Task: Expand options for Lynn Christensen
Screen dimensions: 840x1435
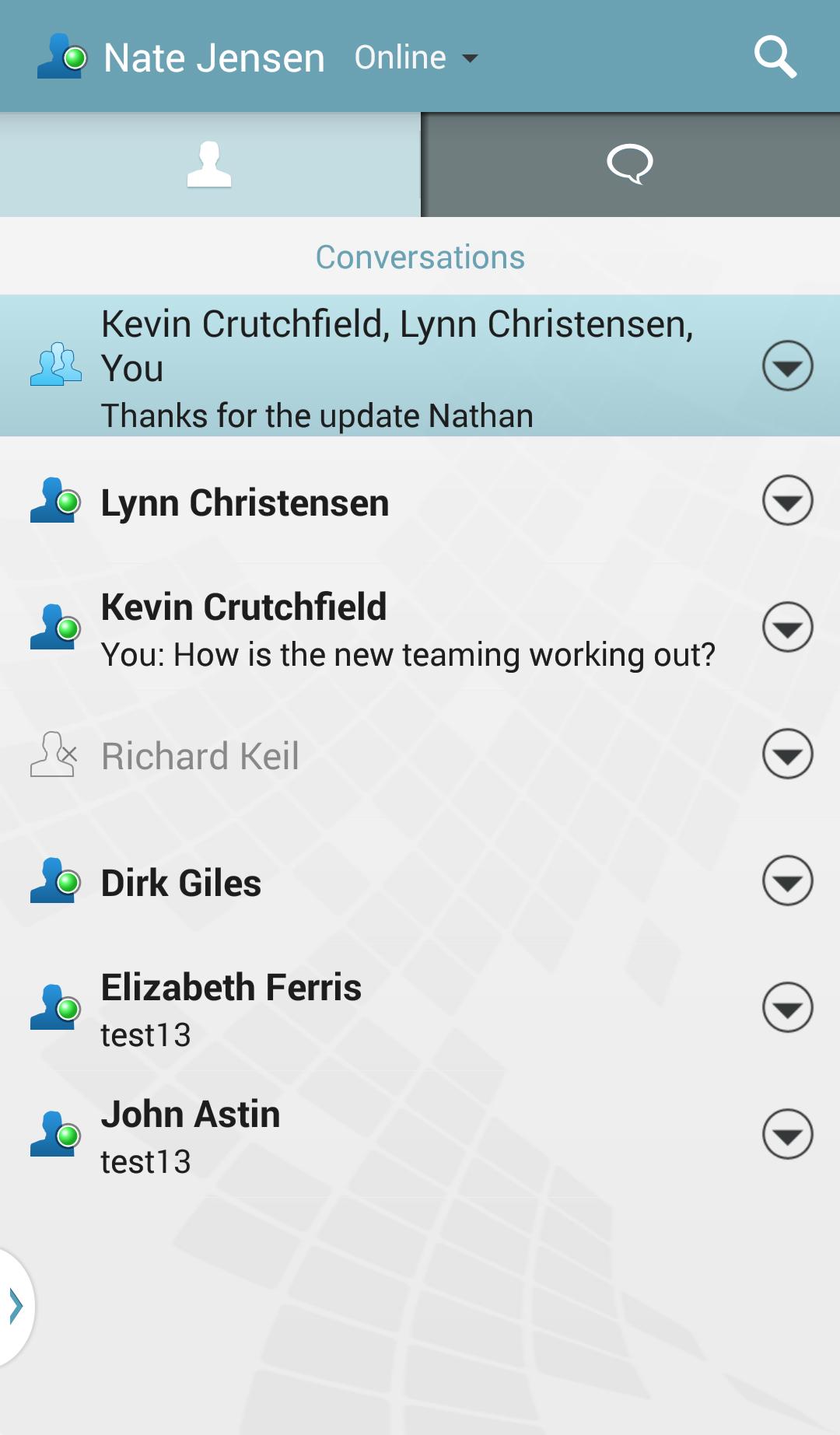Action: (787, 500)
